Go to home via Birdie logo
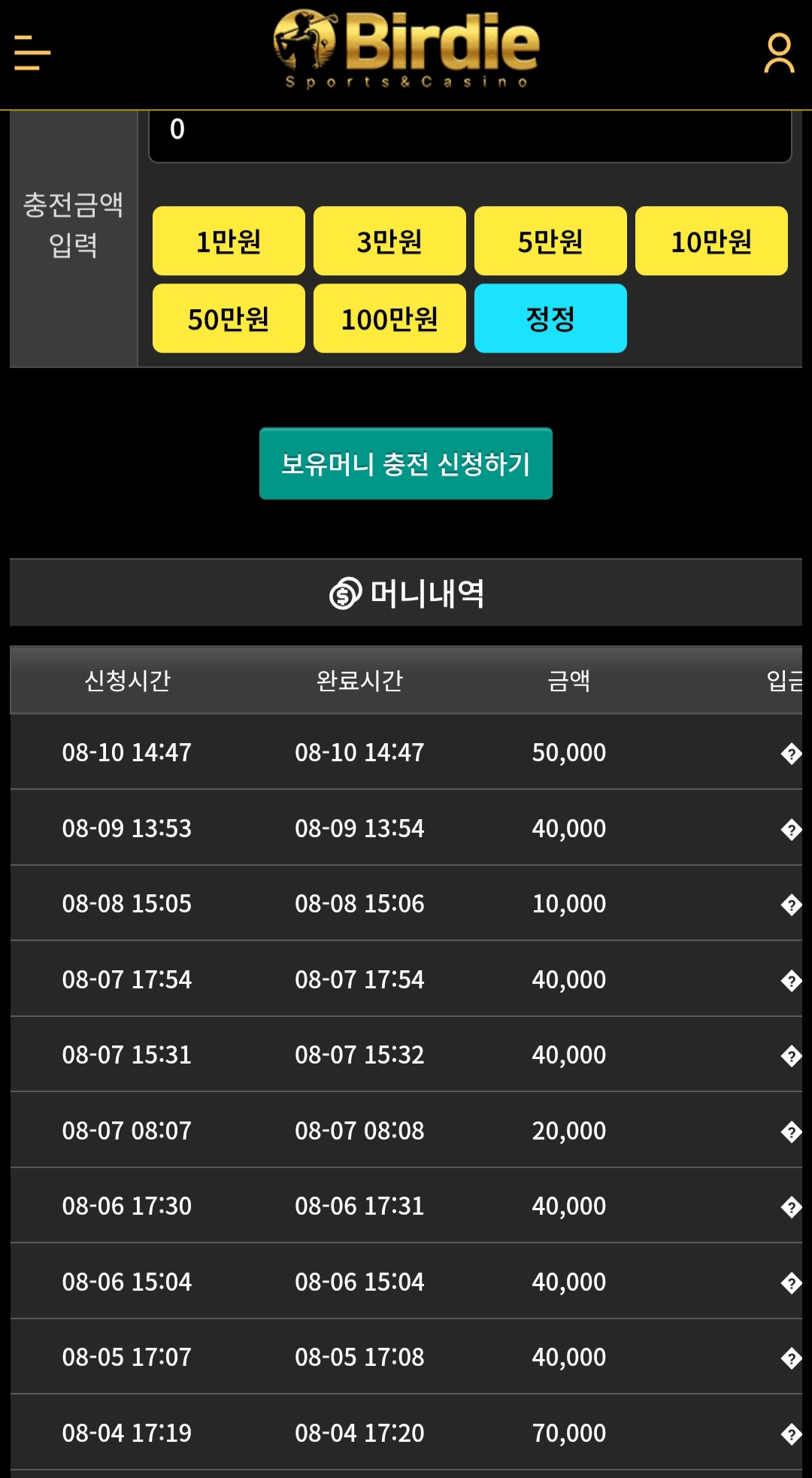 click(406, 50)
